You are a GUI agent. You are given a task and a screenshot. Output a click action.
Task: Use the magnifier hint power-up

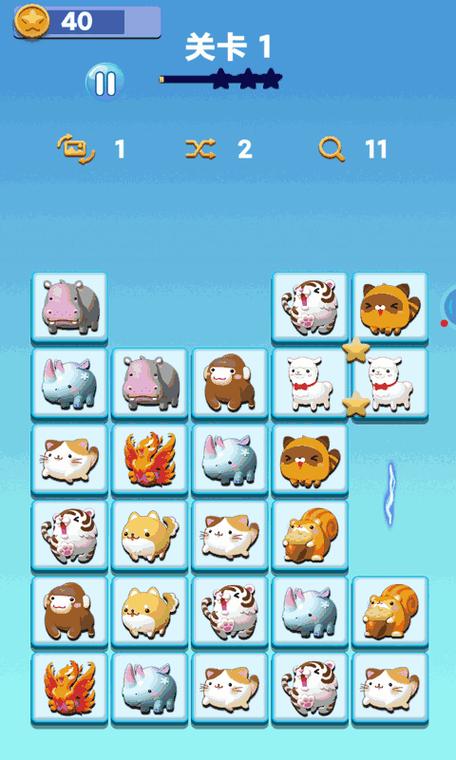click(x=331, y=149)
